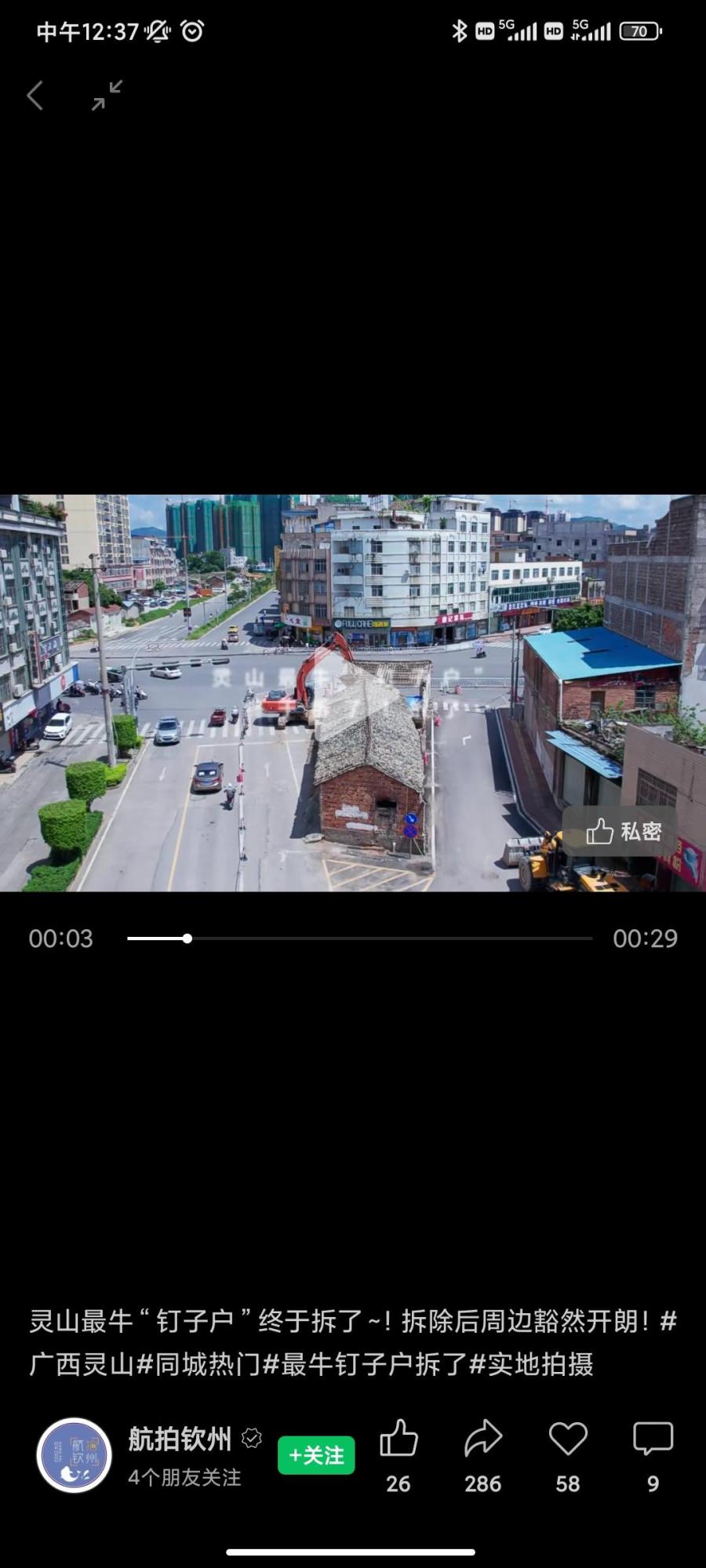Go back using the top-left arrow
Screen dimensions: 706x1568
click(35, 96)
